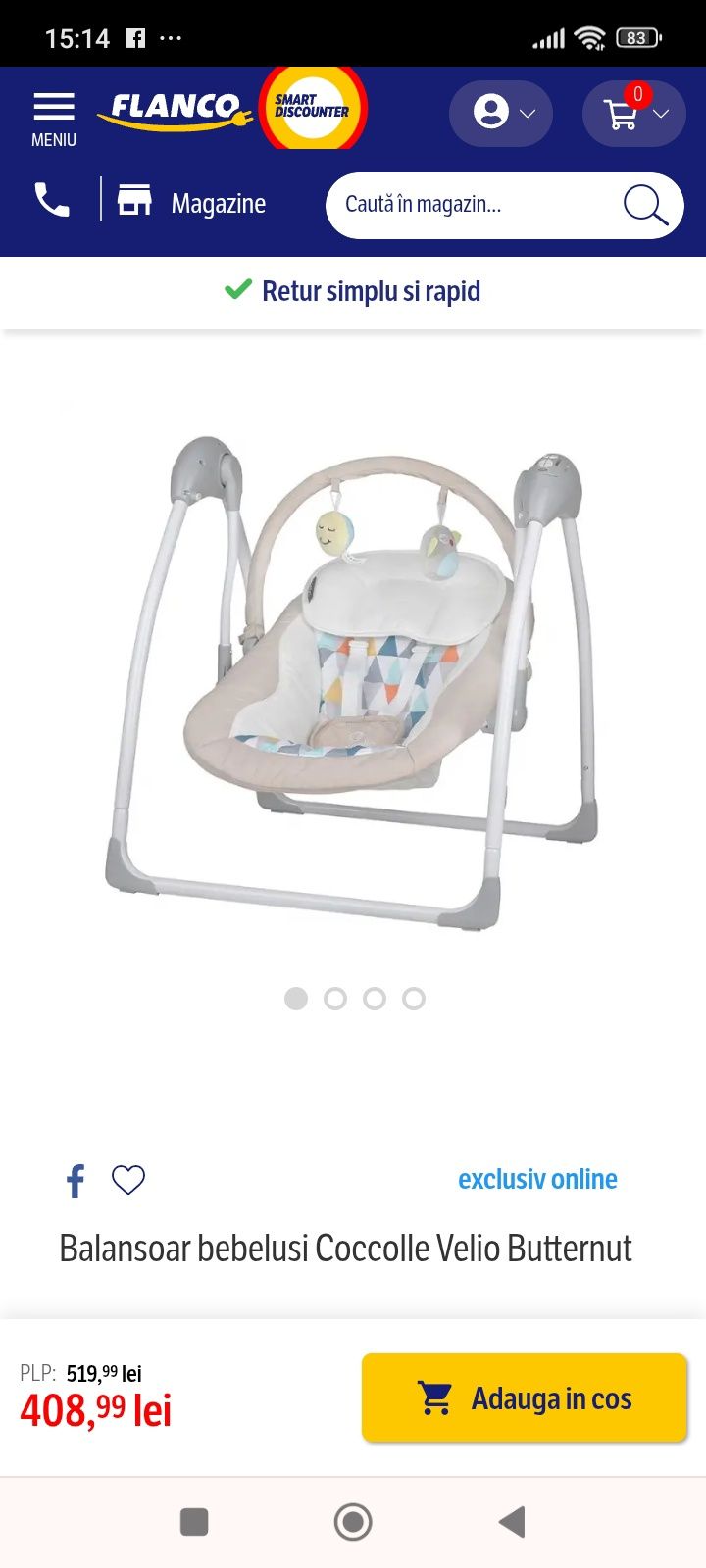Tap the magnifier search icon
This screenshot has height=1568, width=706.
[645, 205]
